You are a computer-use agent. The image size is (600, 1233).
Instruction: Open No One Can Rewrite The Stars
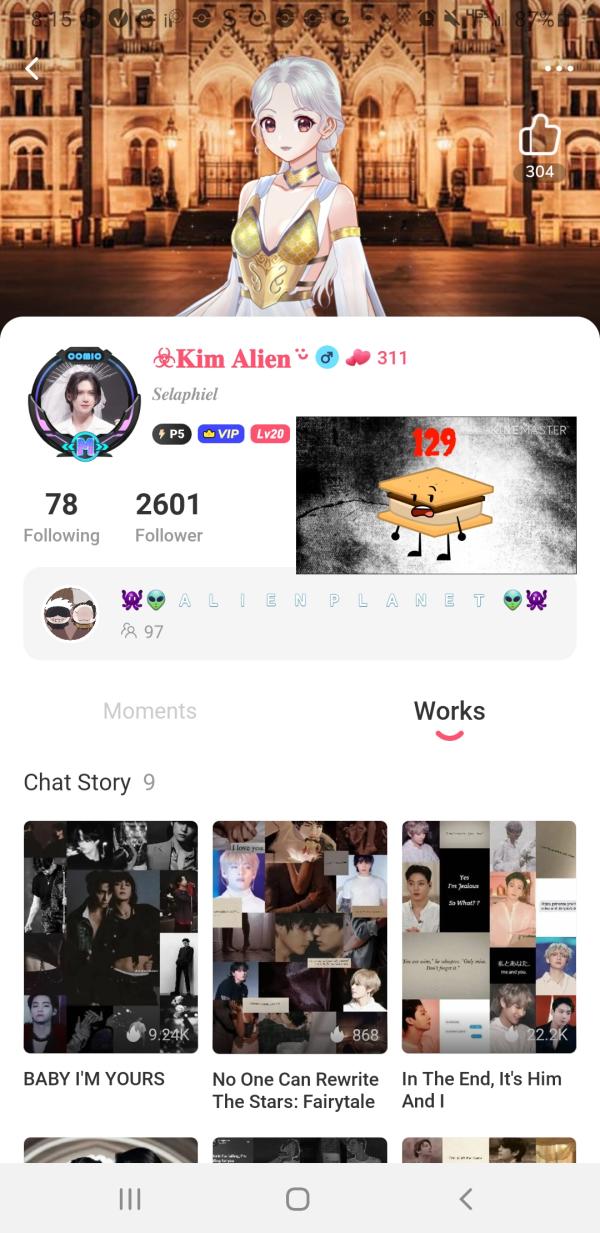(x=299, y=936)
